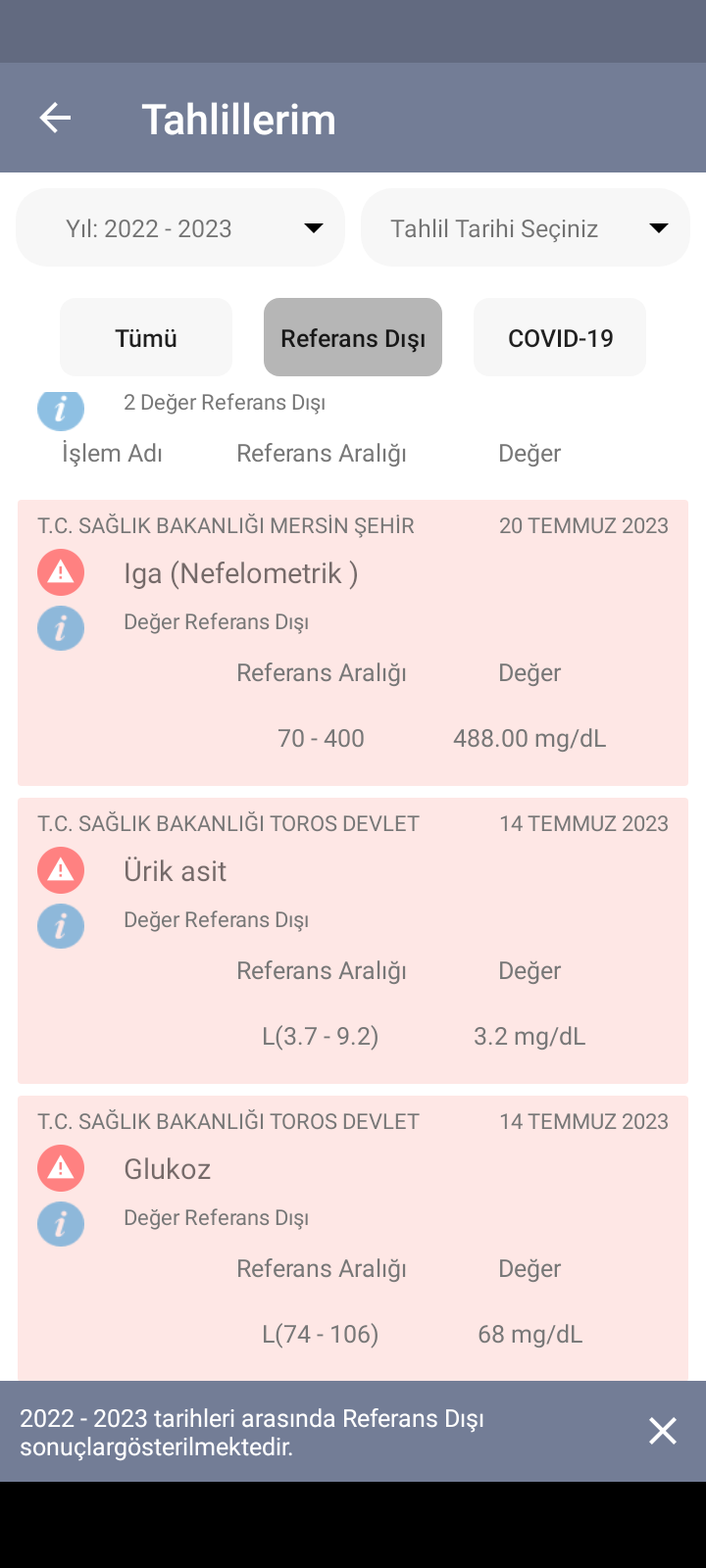706x1568 pixels.
Task: Open the Tahlil Tarihi Seçiniz dropdown
Action: [526, 227]
